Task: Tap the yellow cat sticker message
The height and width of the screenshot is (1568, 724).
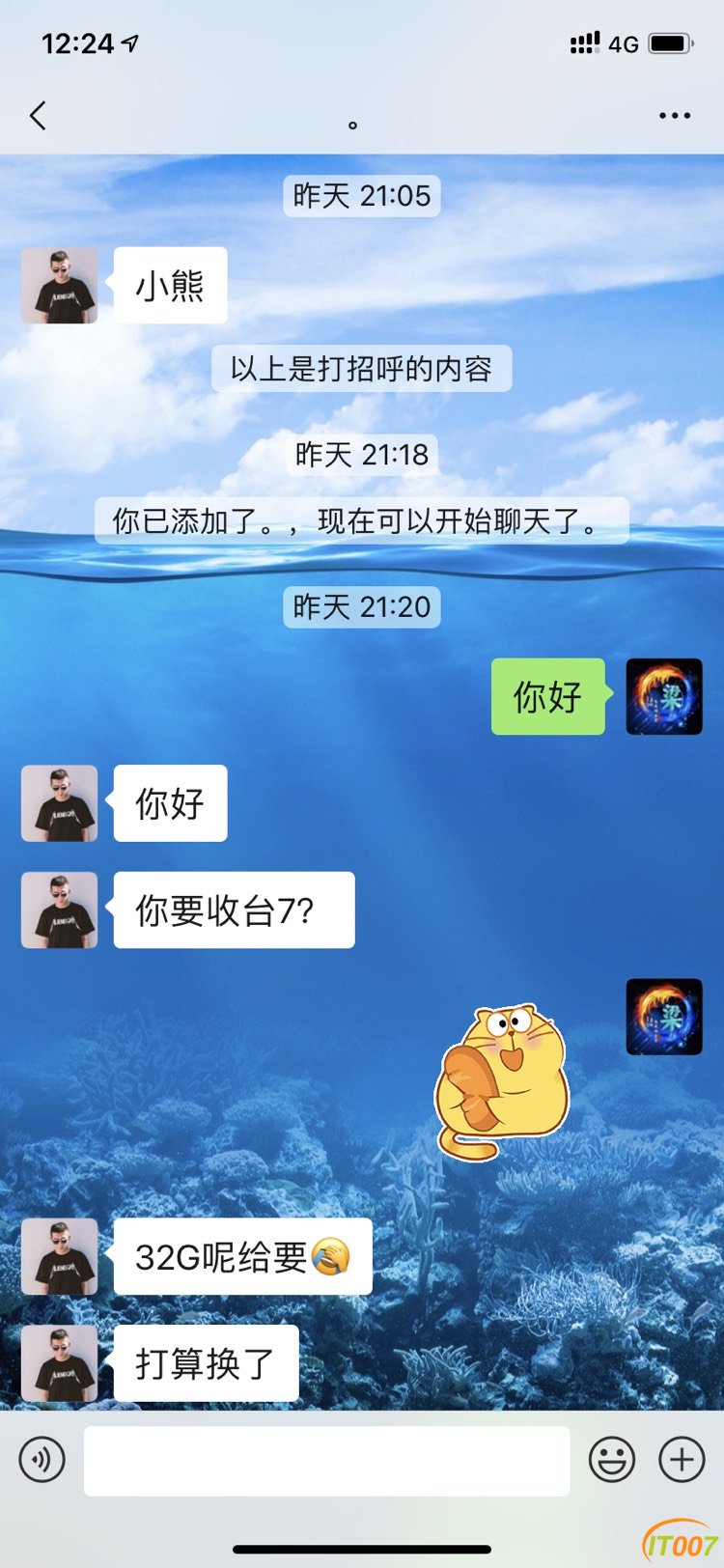Action: click(502, 1081)
